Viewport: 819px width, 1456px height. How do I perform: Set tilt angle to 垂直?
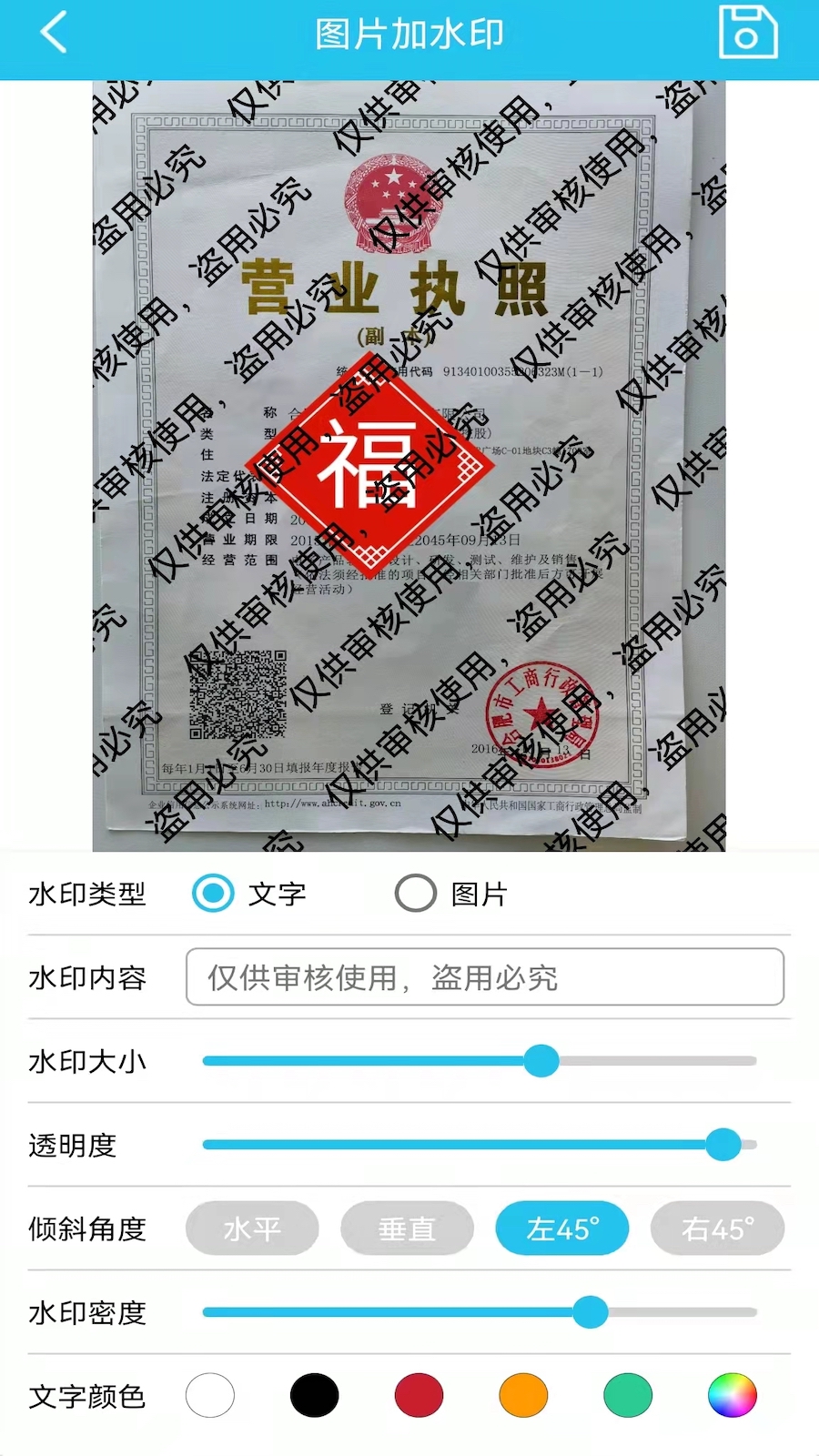(407, 1228)
